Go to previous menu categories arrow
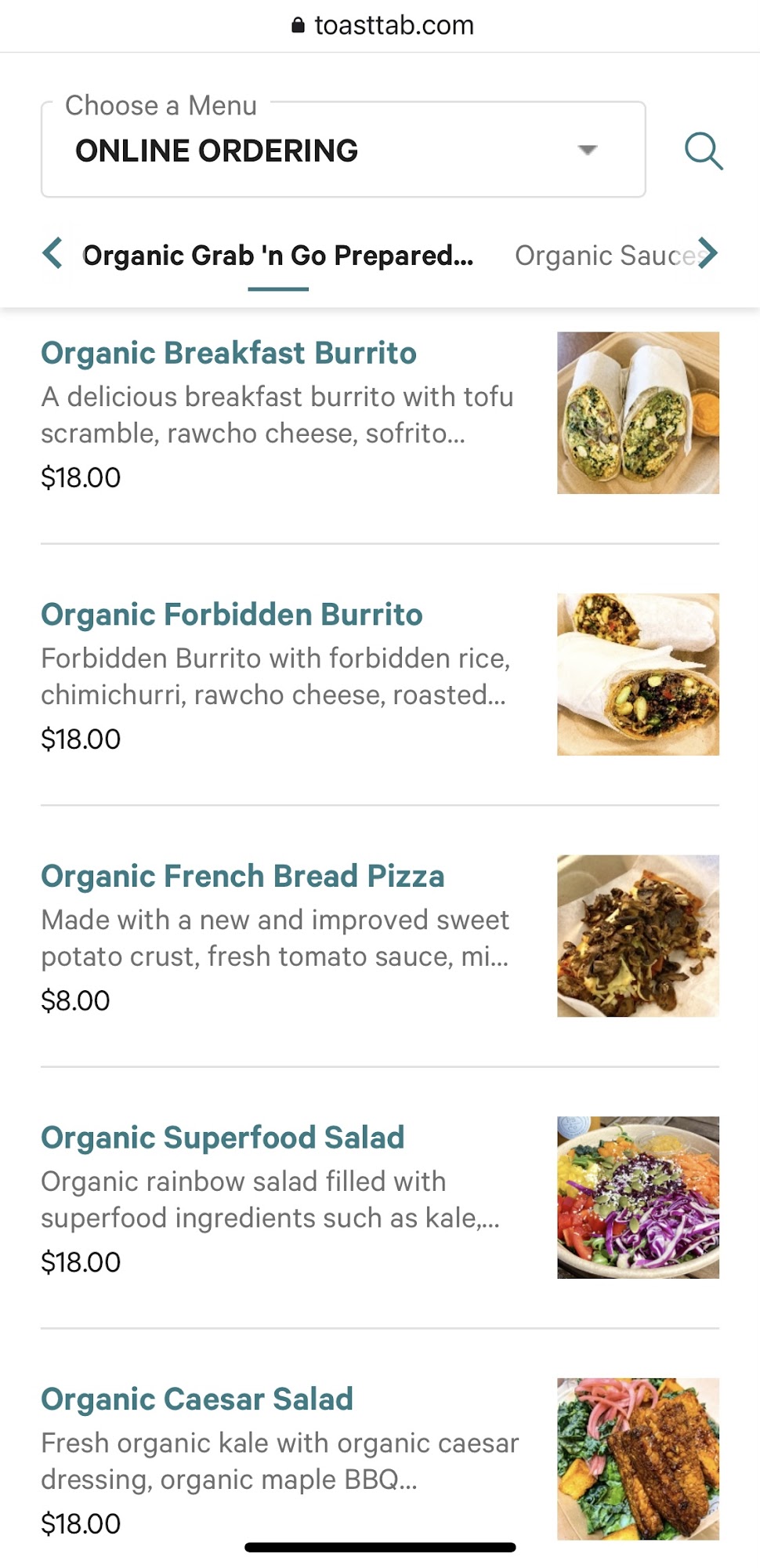The width and height of the screenshot is (760, 1568). pyautogui.click(x=52, y=254)
